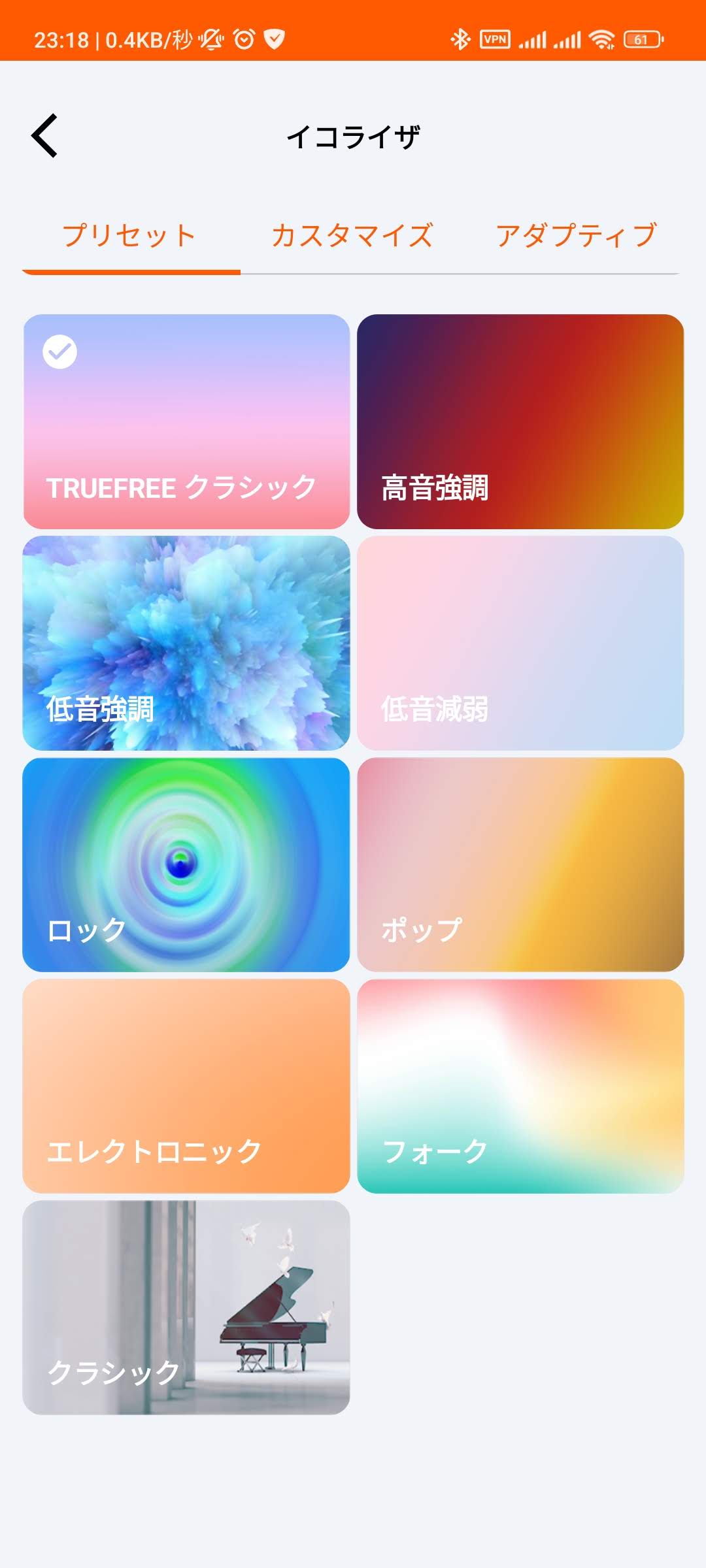Open the カスタマイズ tab
The width and height of the screenshot is (706, 1568).
click(x=352, y=236)
